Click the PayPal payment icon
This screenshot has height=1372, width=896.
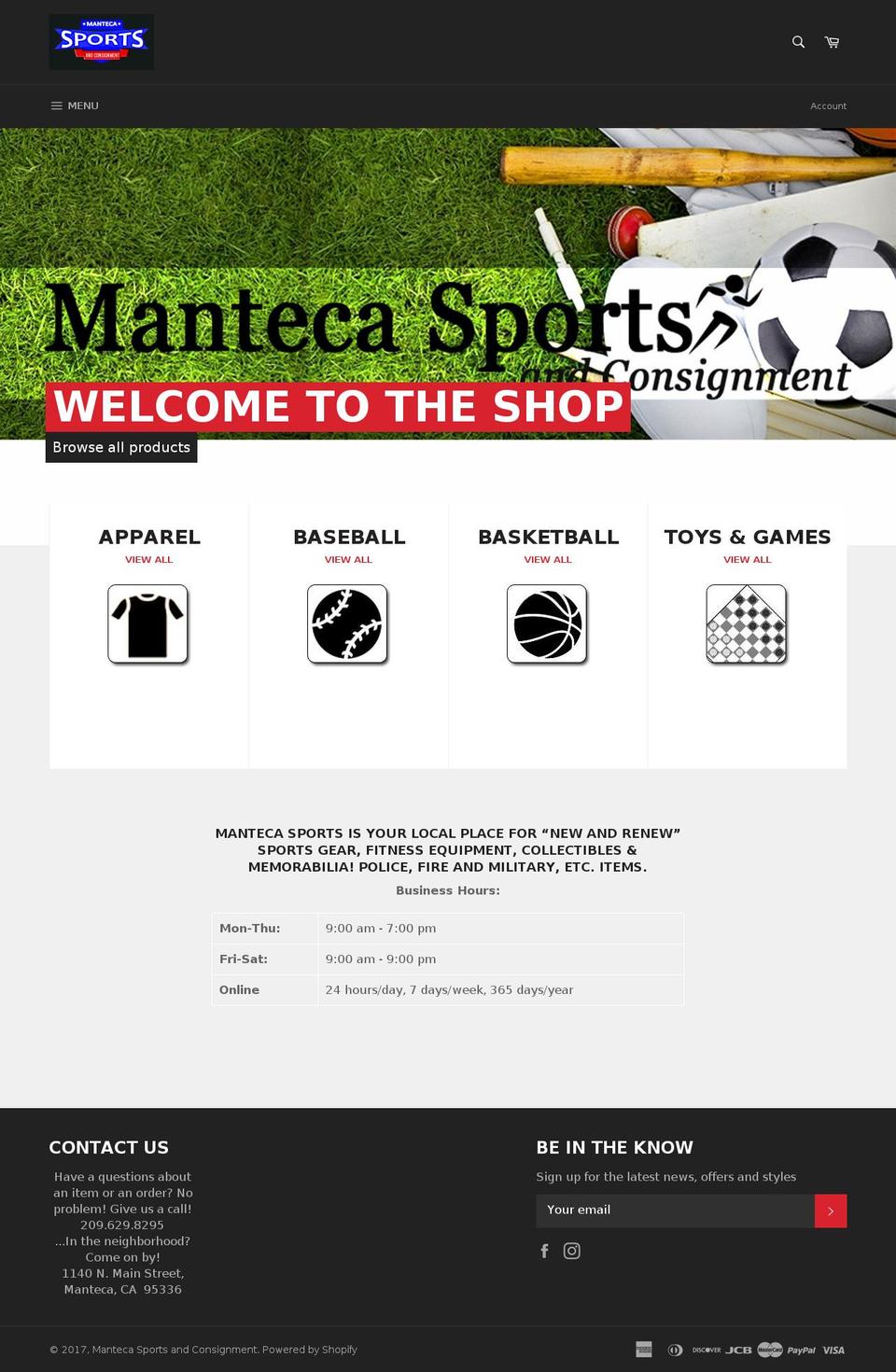tap(800, 1350)
